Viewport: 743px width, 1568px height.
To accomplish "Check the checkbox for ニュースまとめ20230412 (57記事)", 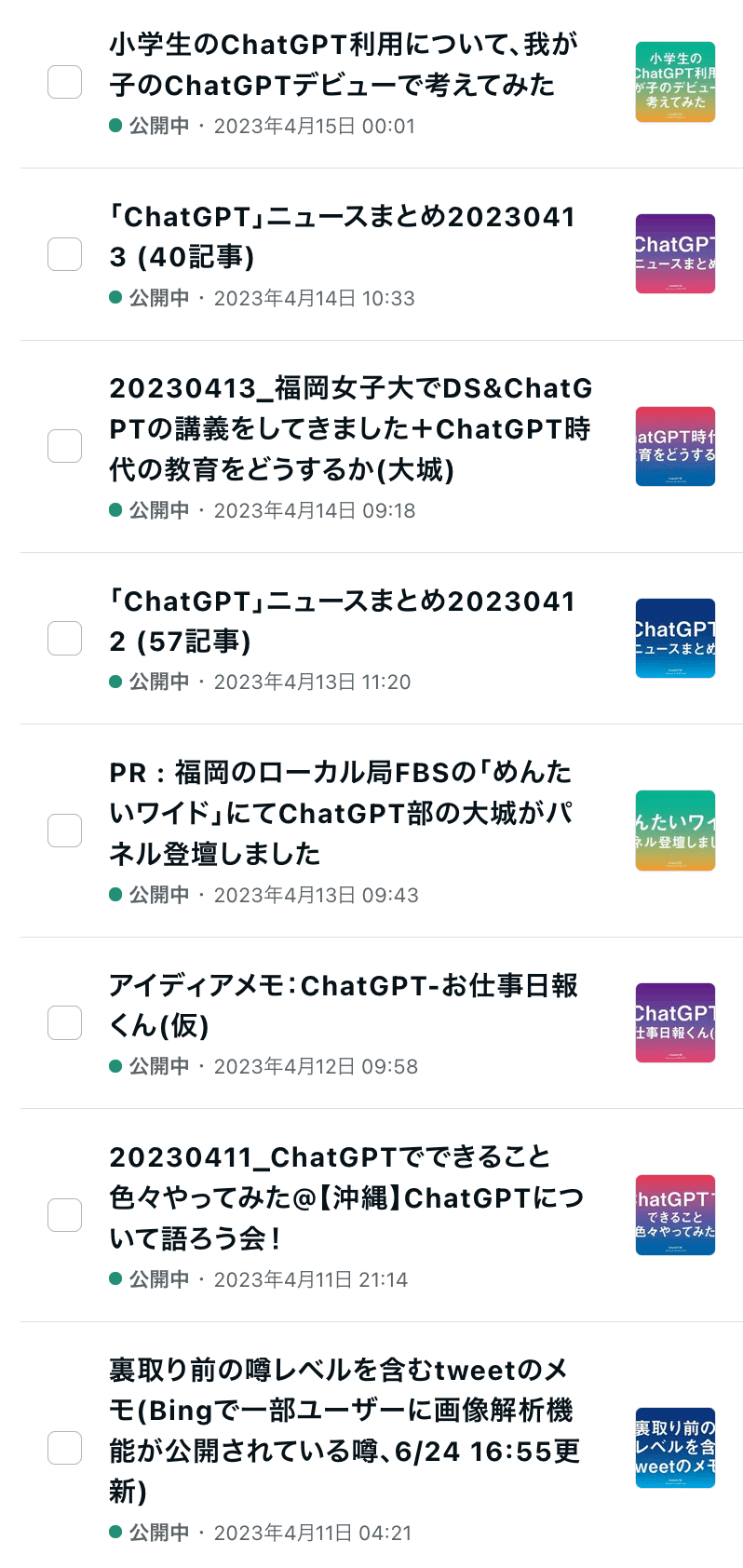I will 64,639.
